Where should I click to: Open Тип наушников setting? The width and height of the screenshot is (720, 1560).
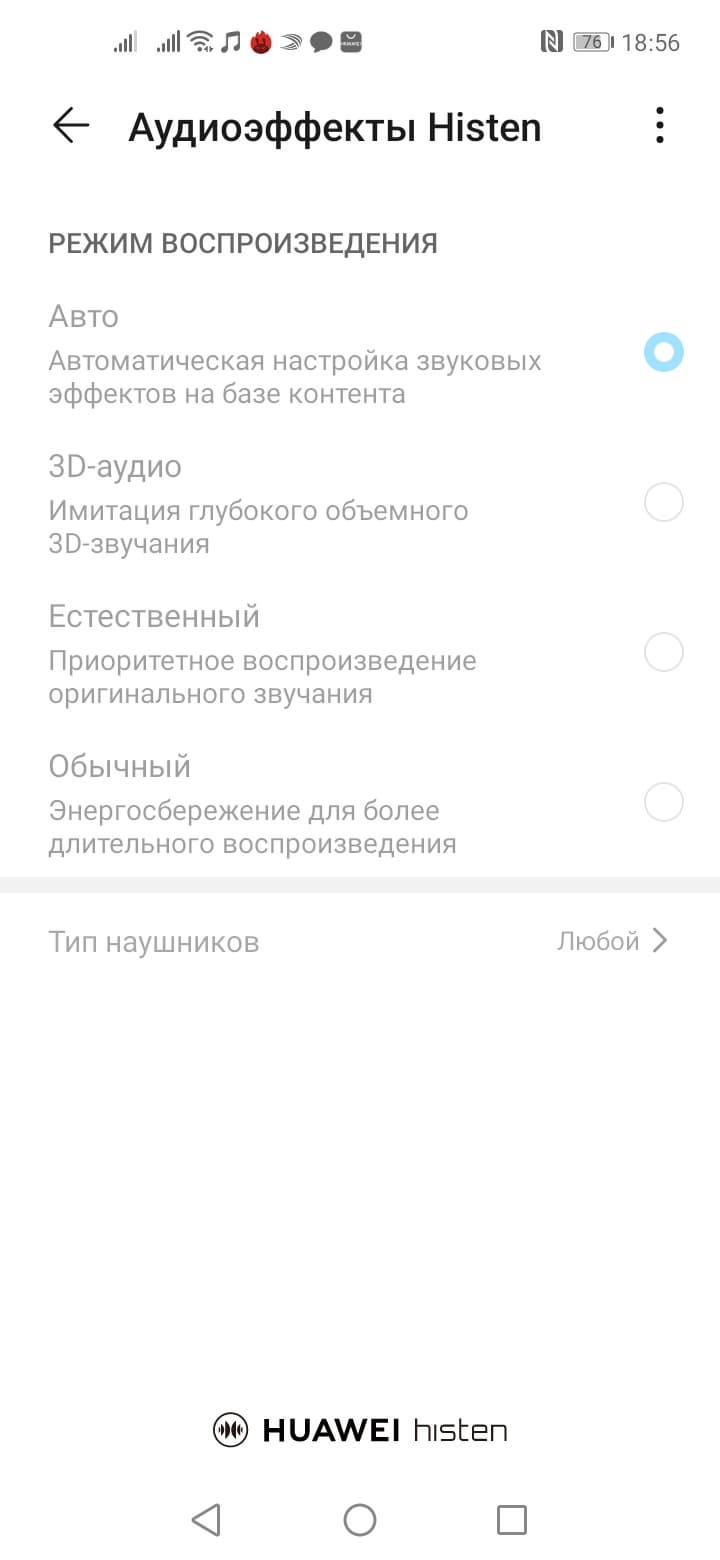pyautogui.click(x=360, y=941)
